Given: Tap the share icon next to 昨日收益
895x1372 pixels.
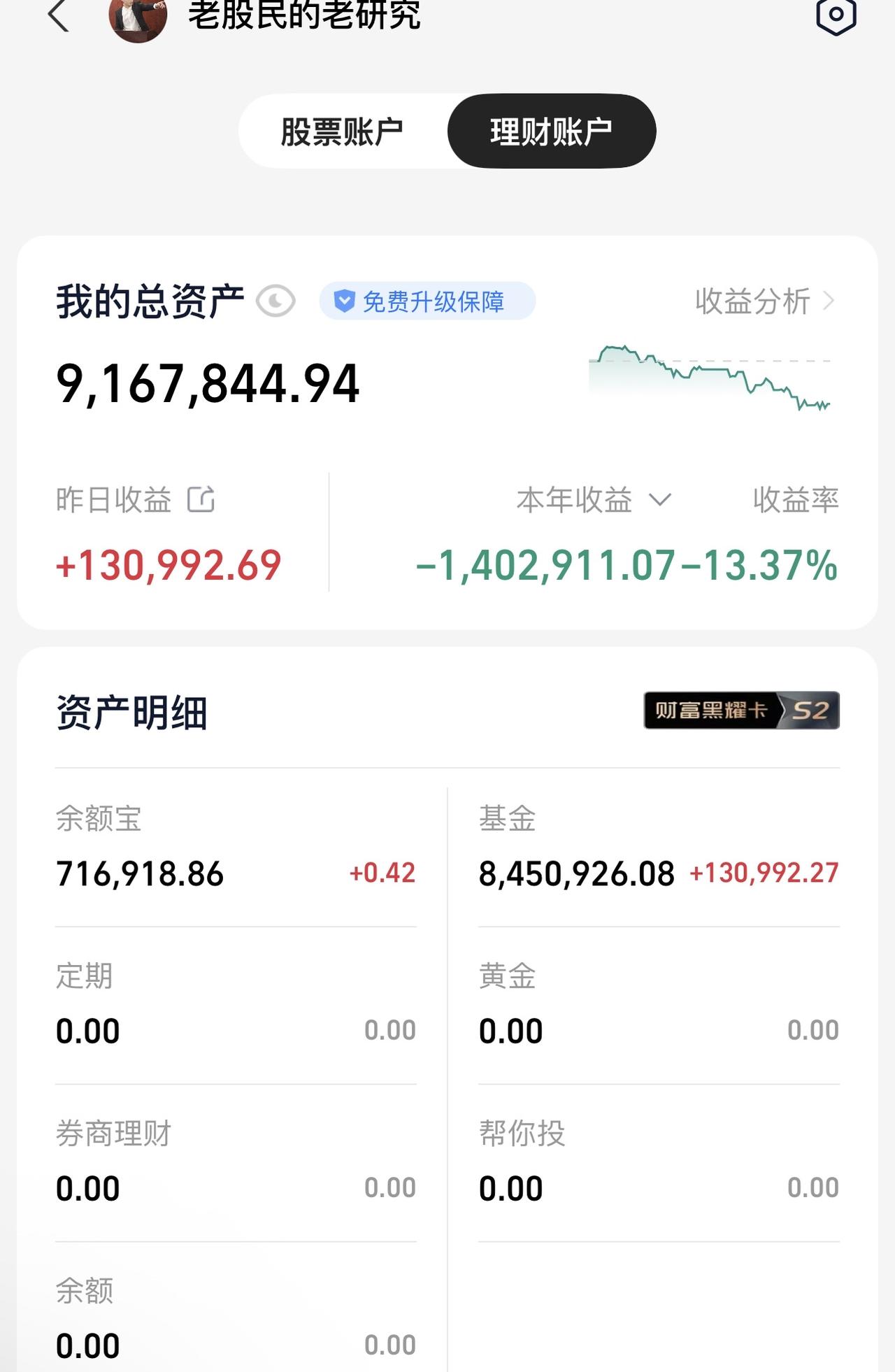Looking at the screenshot, I should click(201, 499).
